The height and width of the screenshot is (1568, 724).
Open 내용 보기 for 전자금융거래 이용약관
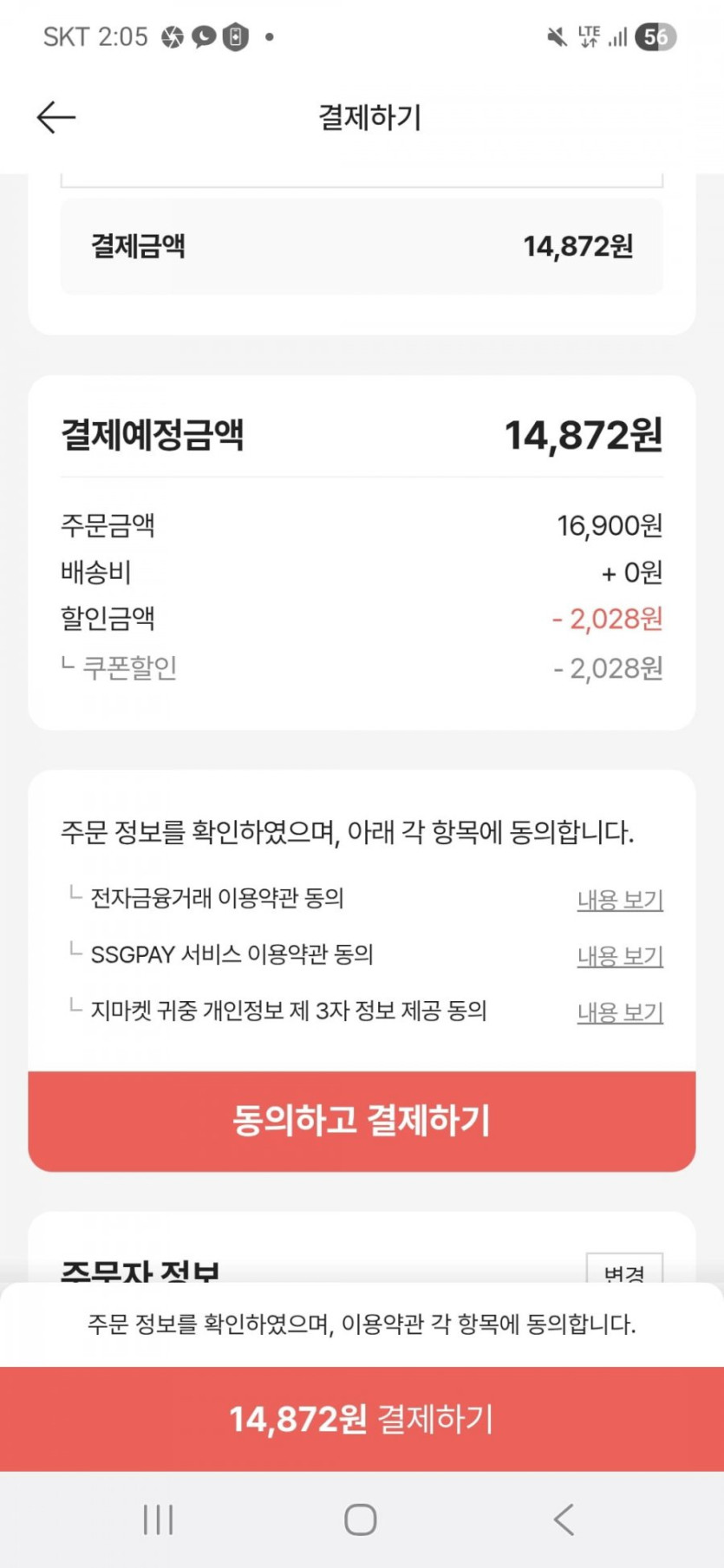click(620, 900)
